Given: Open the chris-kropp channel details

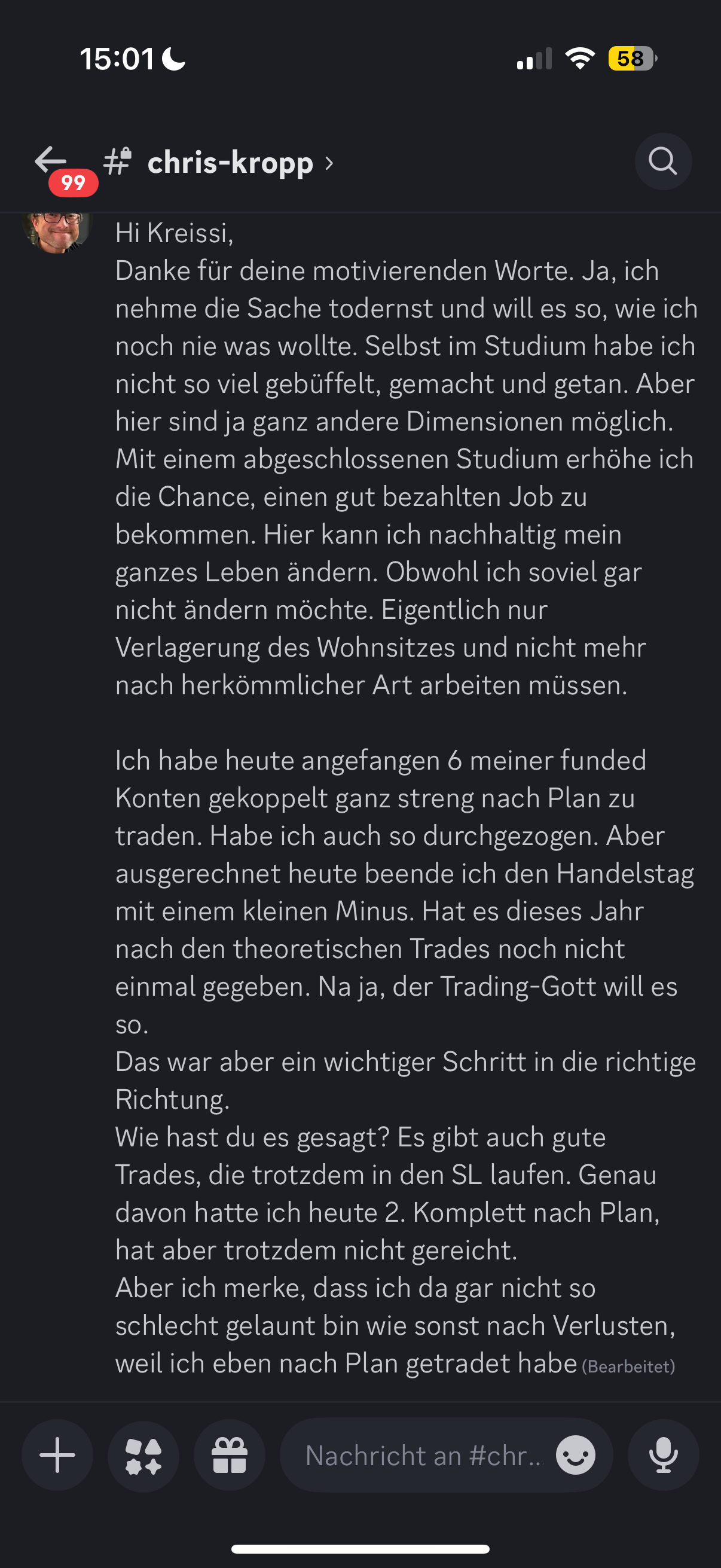Looking at the screenshot, I should tap(230, 163).
